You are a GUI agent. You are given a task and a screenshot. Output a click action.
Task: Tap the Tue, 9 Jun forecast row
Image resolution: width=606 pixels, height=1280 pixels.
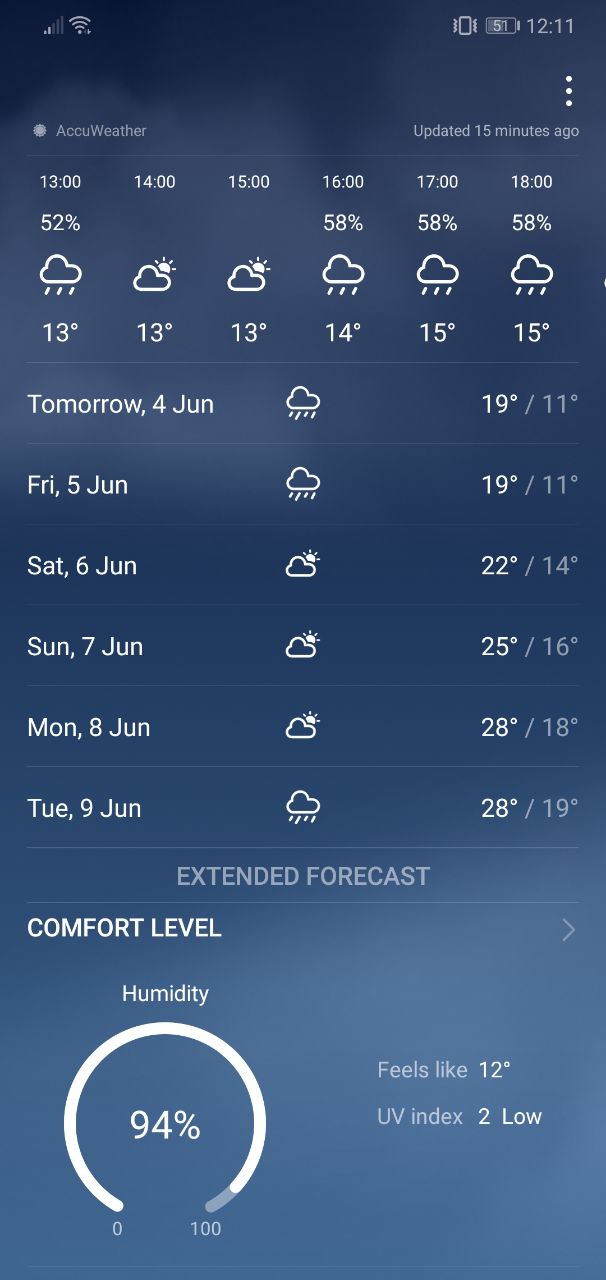303,808
